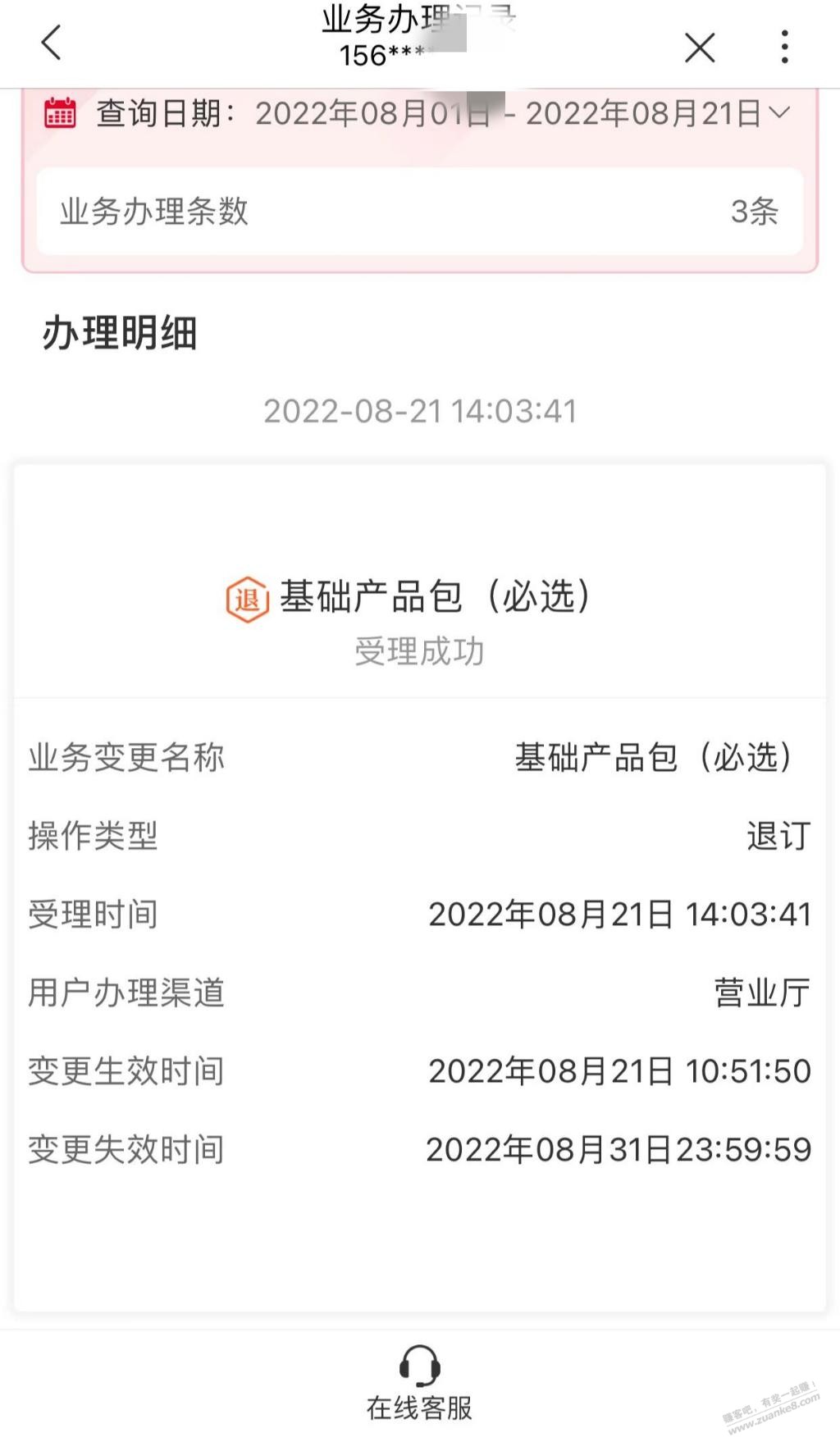Tap the close X icon
Screen dimensions: 840x1451
699,48
